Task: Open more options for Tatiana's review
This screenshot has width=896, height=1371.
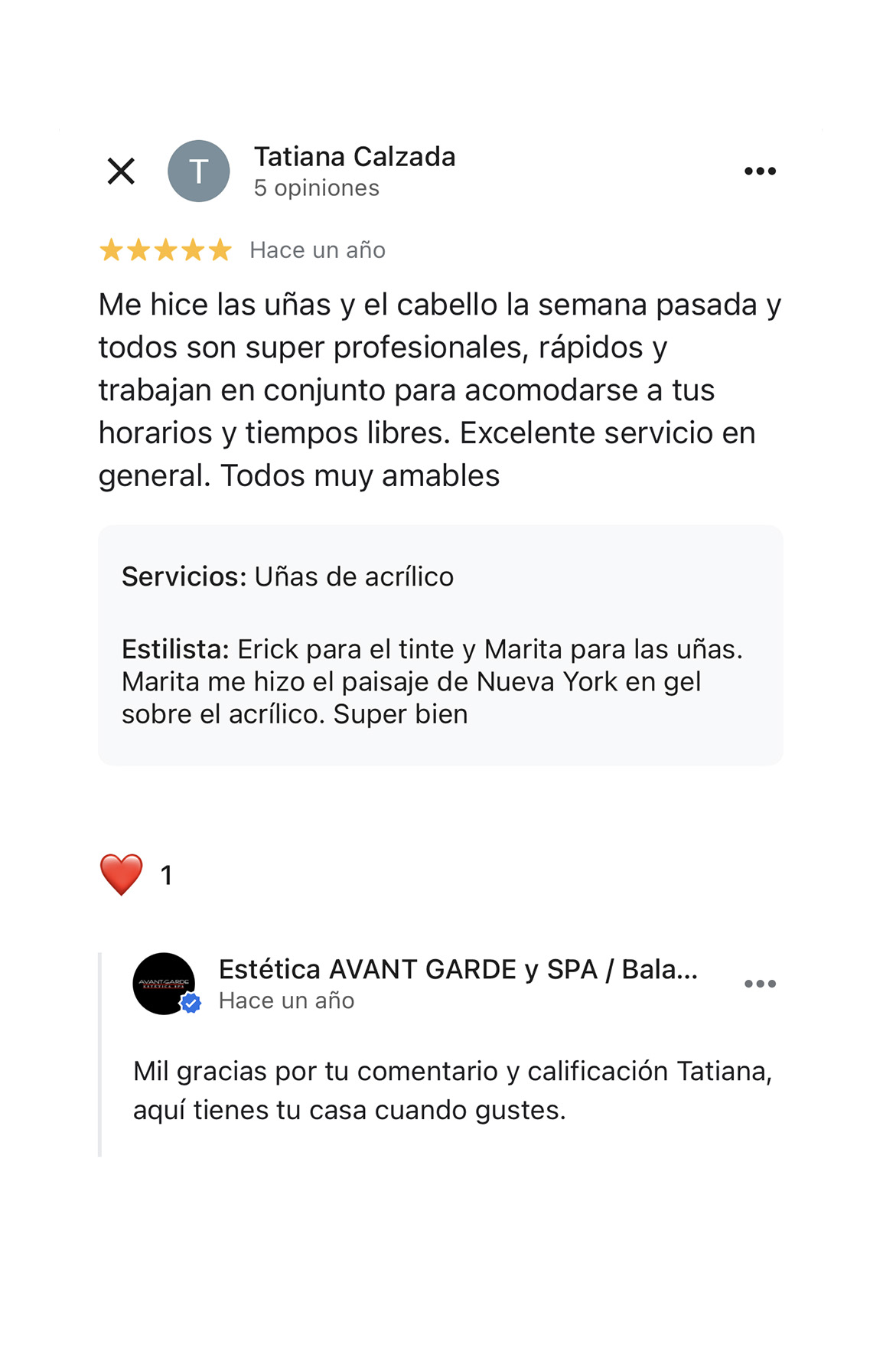Action: [x=759, y=171]
